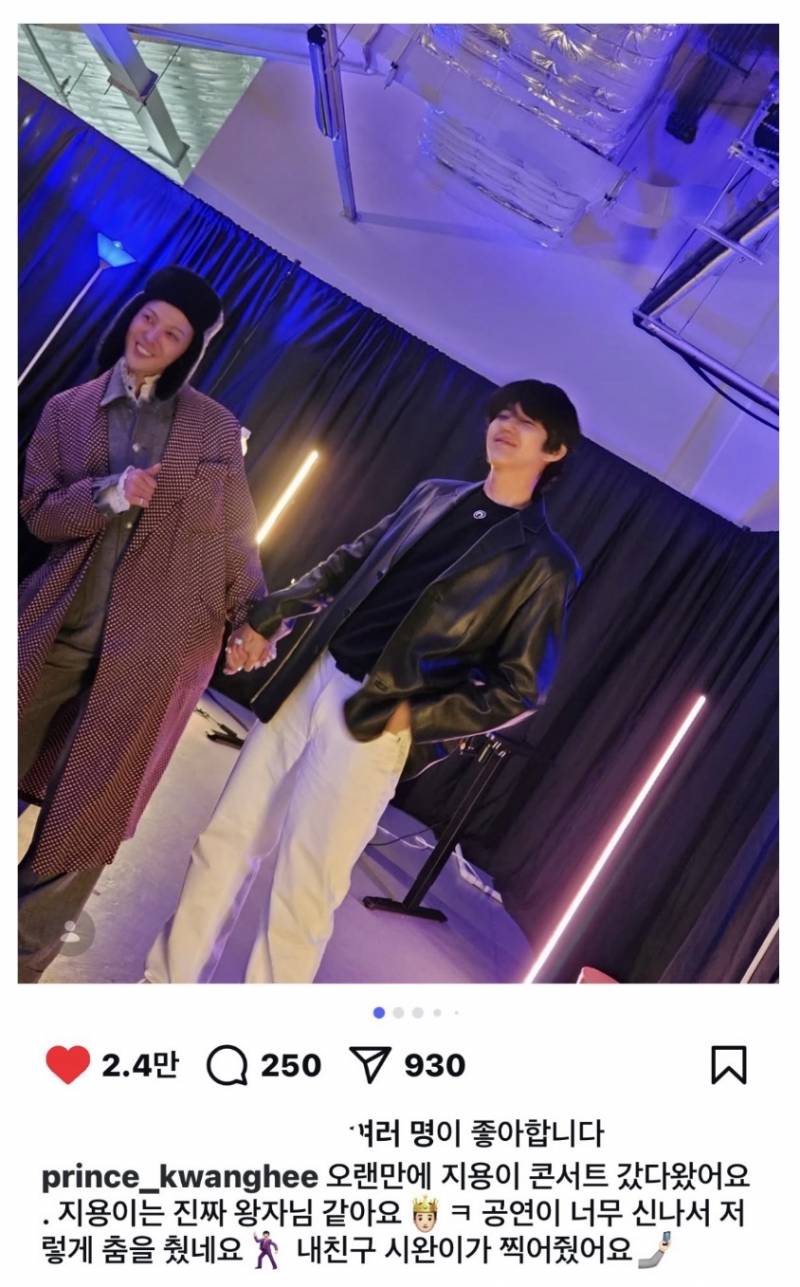Open the comments on this post

point(227,1066)
